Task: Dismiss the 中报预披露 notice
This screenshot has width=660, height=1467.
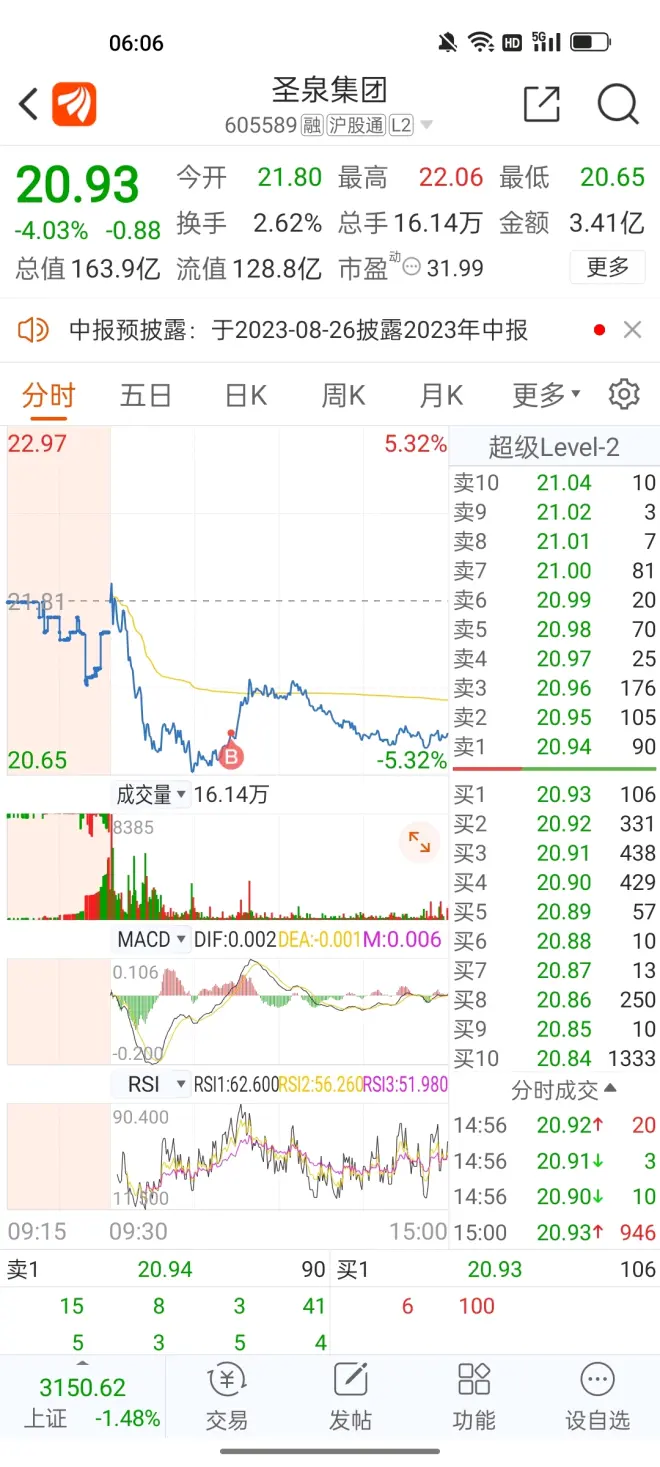Action: pyautogui.click(x=632, y=330)
